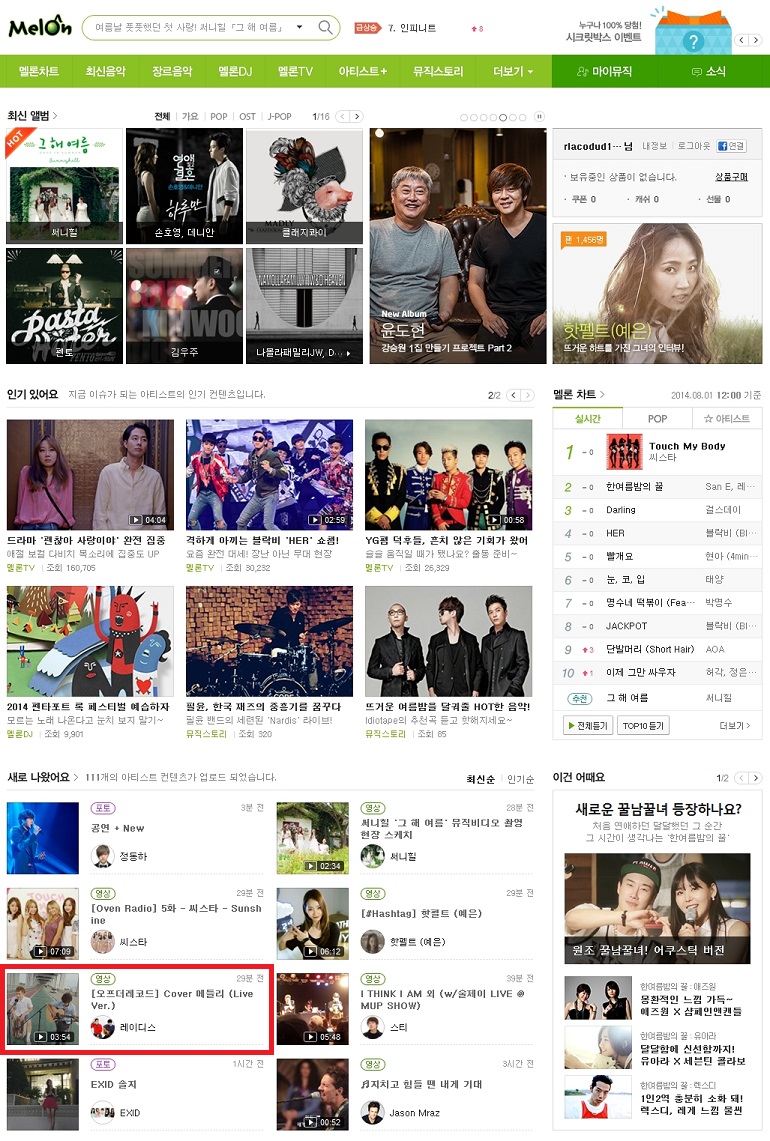Go to 최신음악 section
Screen dimensions: 770x1141
point(105,71)
